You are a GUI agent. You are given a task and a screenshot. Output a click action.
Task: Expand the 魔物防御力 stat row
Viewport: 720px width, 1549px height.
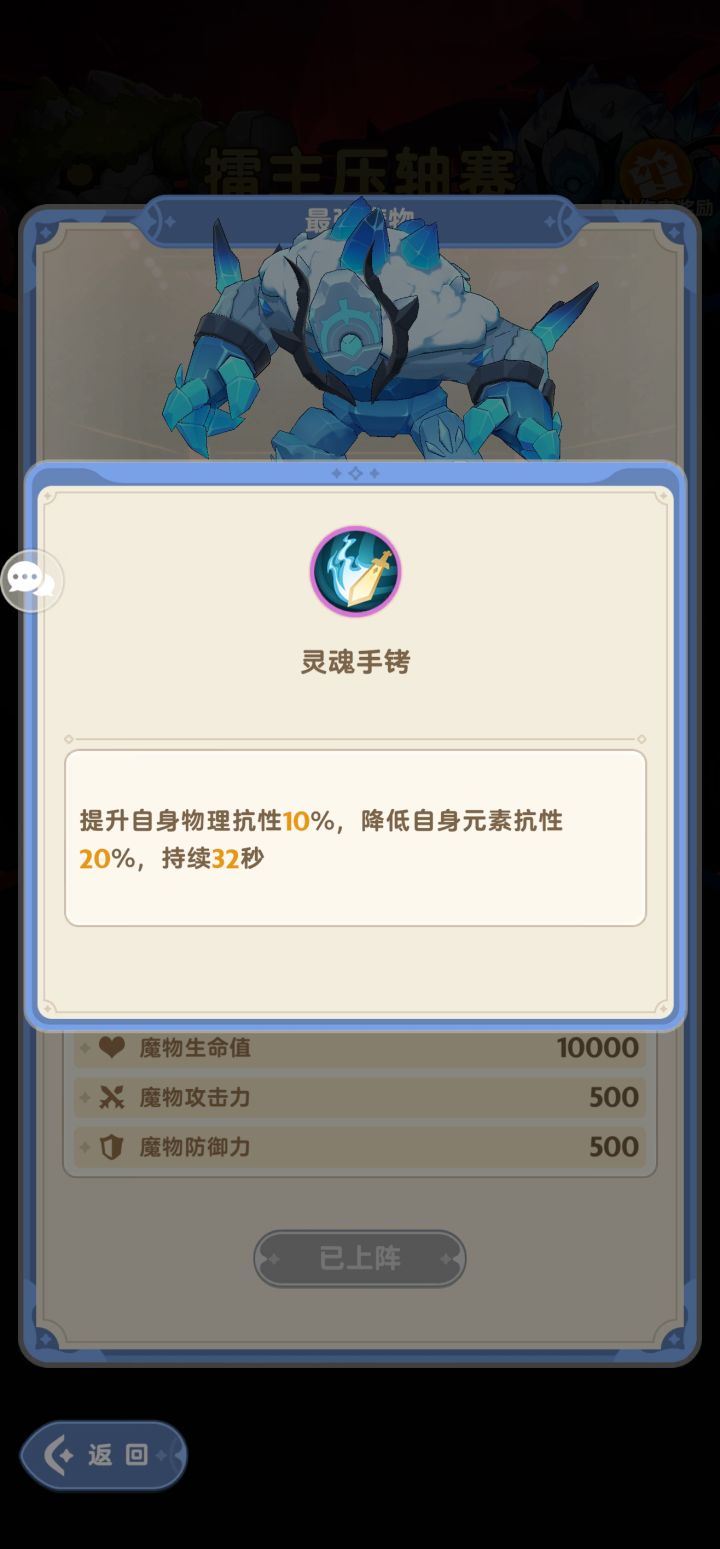pyautogui.click(x=360, y=1147)
